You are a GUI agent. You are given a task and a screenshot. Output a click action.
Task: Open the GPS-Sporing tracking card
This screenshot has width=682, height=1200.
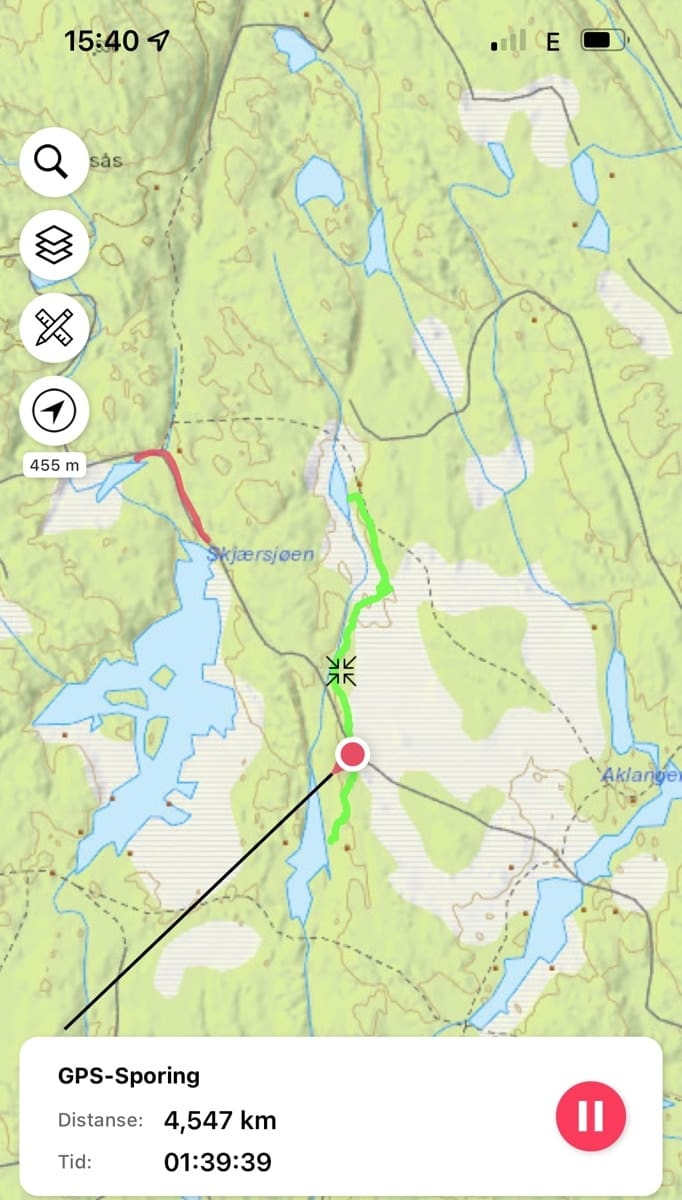pyautogui.click(x=341, y=1116)
